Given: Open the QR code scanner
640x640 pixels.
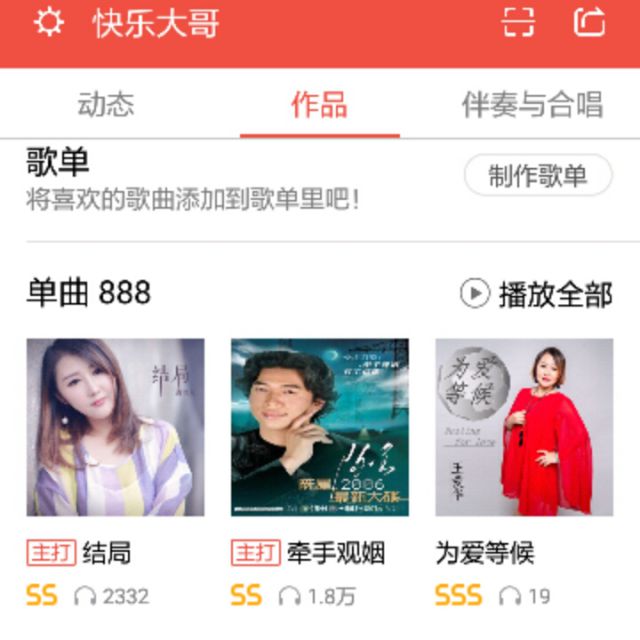Looking at the screenshot, I should (518, 22).
